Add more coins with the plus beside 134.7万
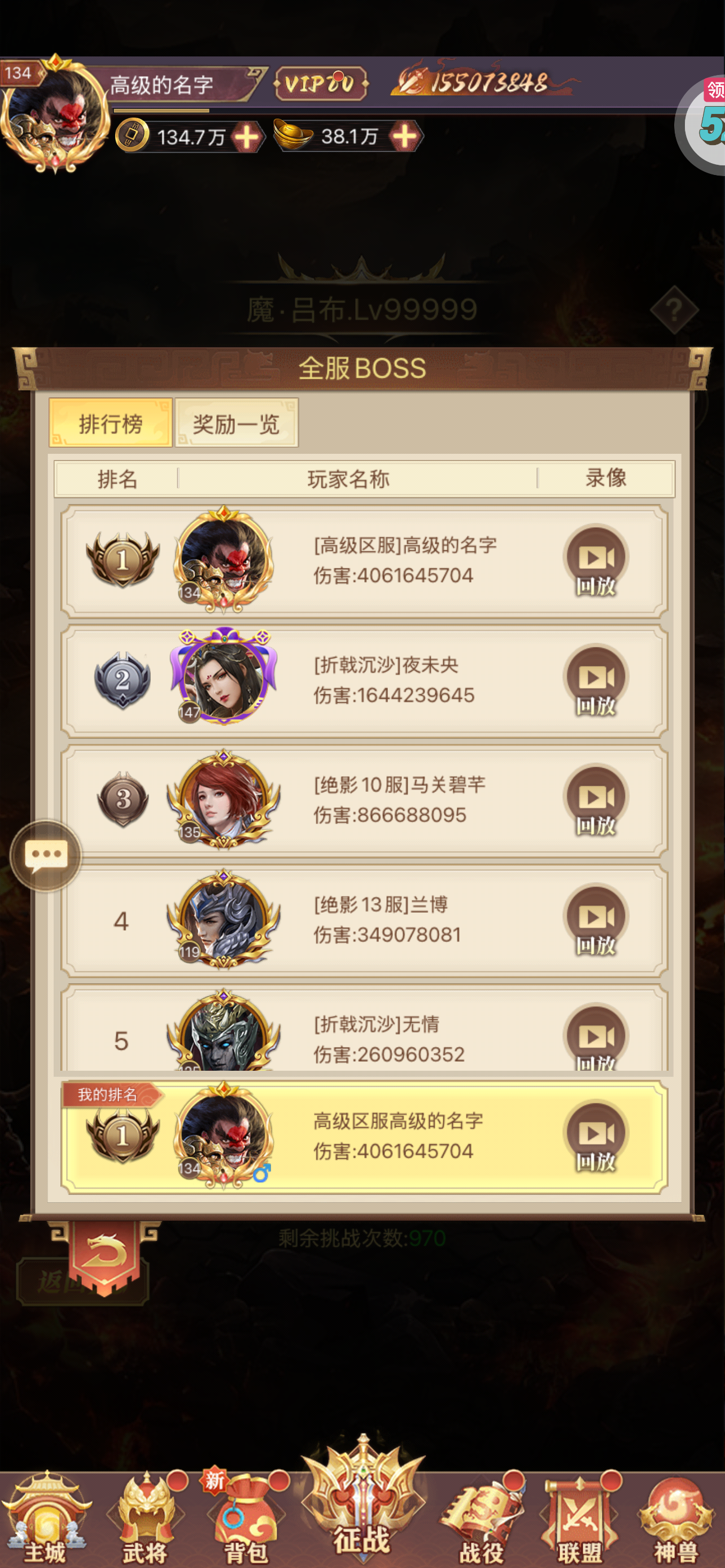The image size is (725, 1568). coord(247,137)
